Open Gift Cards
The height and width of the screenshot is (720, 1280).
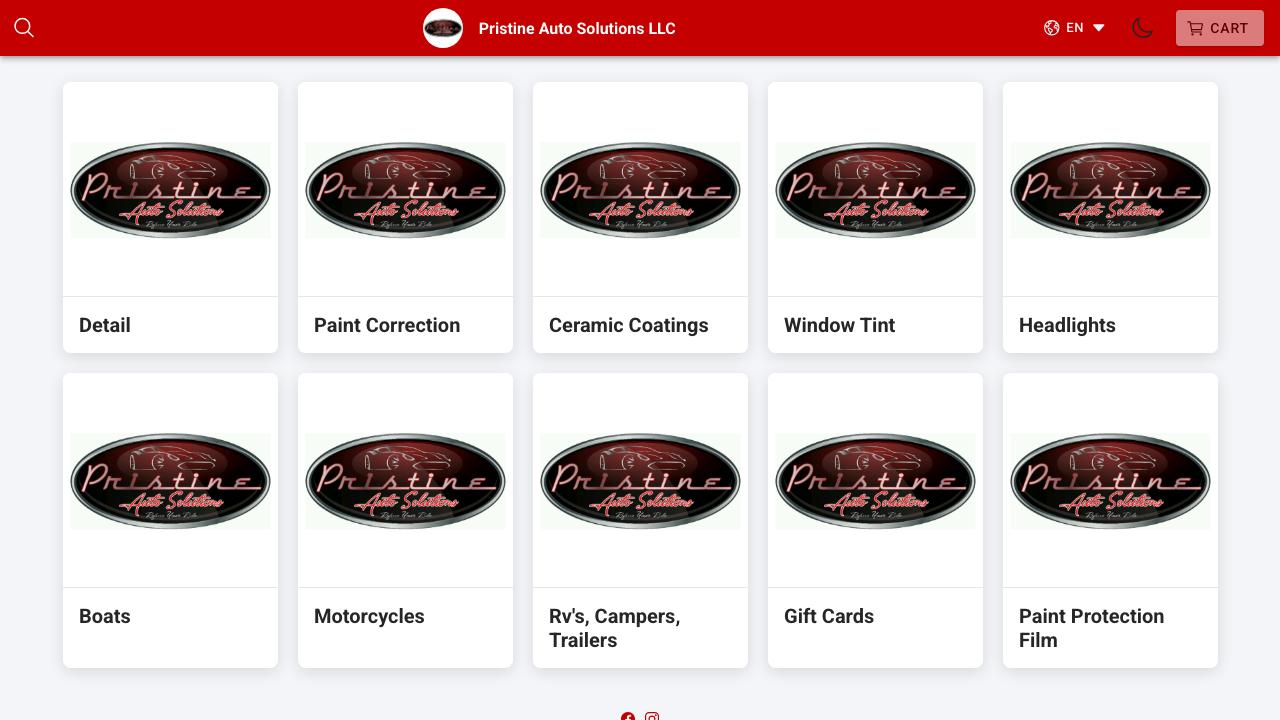tap(875, 520)
